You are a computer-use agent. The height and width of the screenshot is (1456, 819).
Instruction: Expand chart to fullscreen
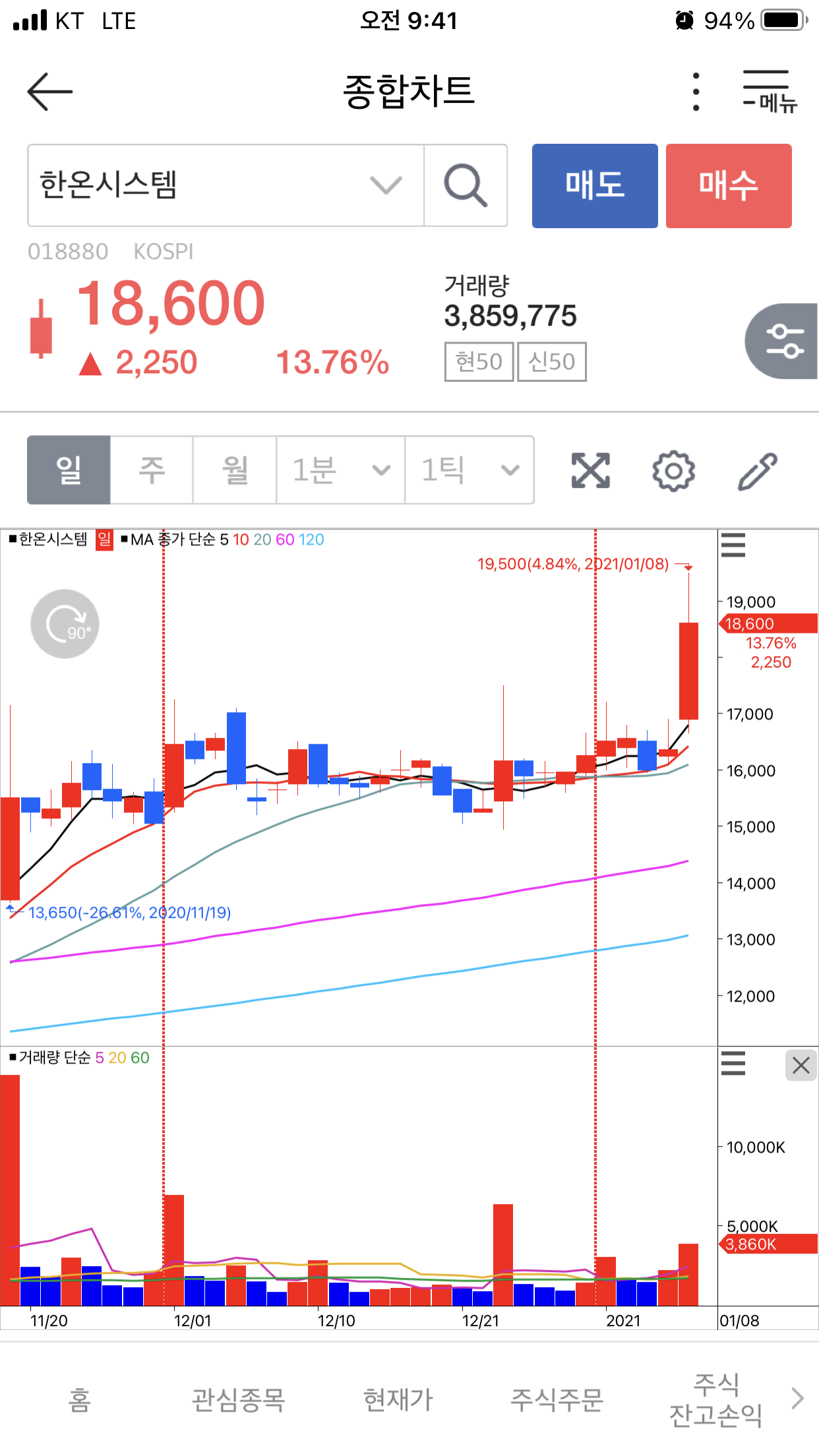click(x=590, y=470)
